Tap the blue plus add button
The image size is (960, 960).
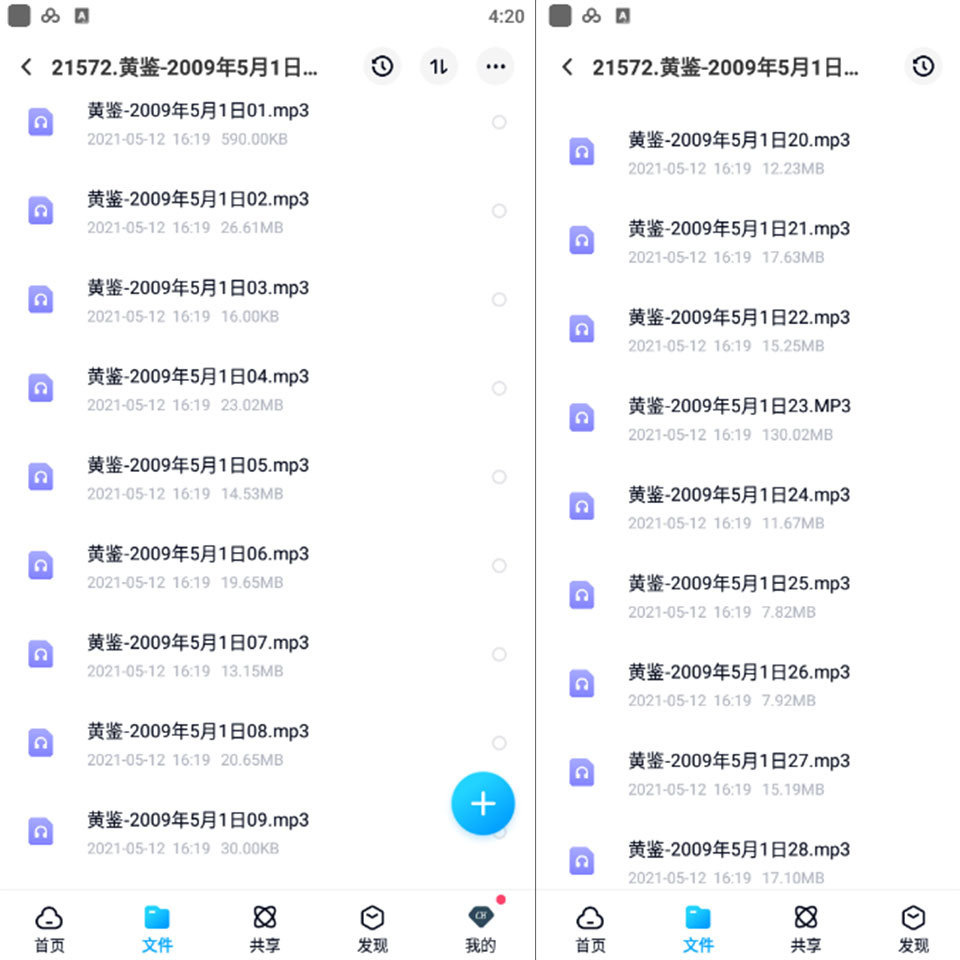(x=483, y=803)
